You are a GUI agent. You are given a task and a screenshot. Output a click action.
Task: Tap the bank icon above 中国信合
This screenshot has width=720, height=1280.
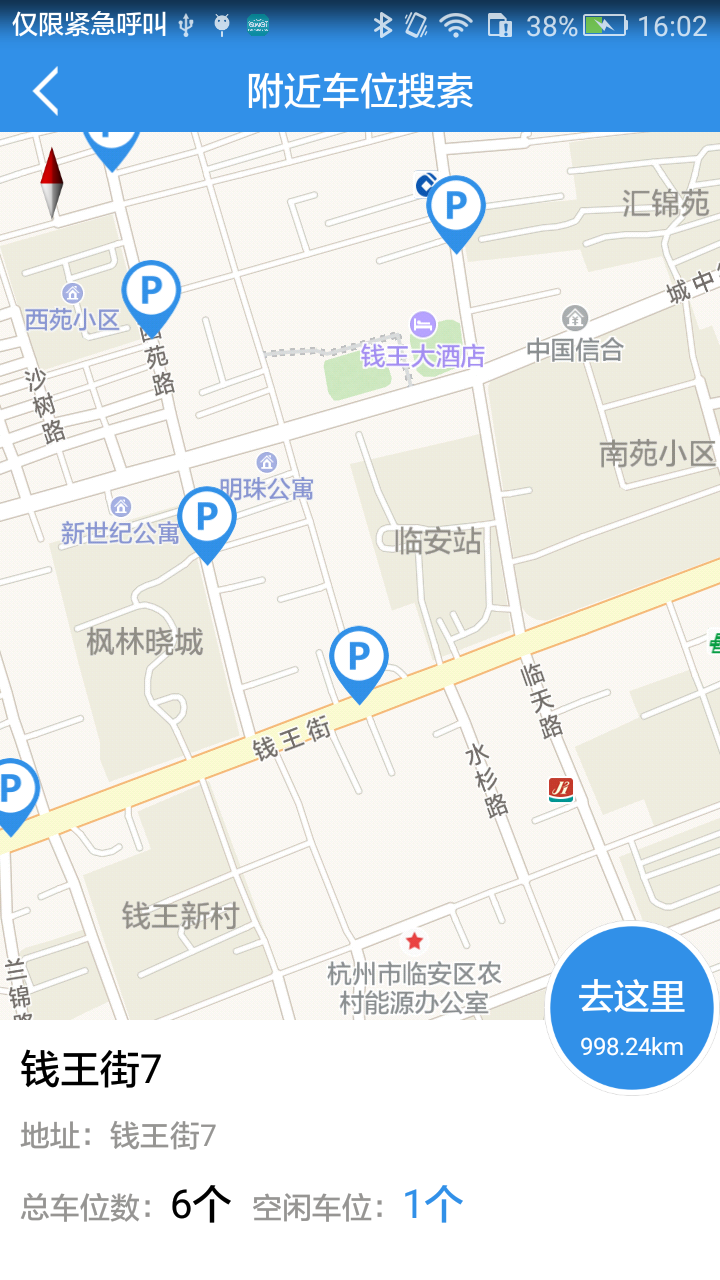coord(573,318)
